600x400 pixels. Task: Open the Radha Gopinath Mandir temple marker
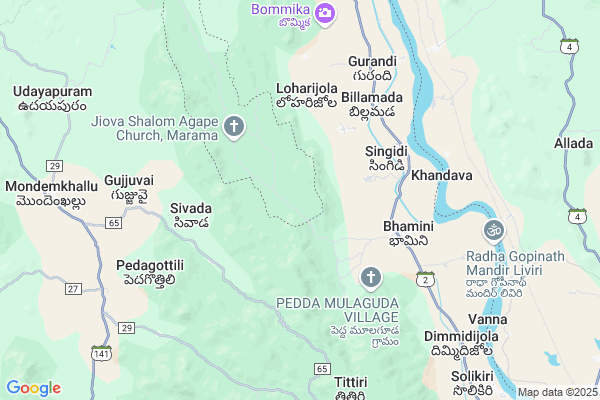point(492,231)
